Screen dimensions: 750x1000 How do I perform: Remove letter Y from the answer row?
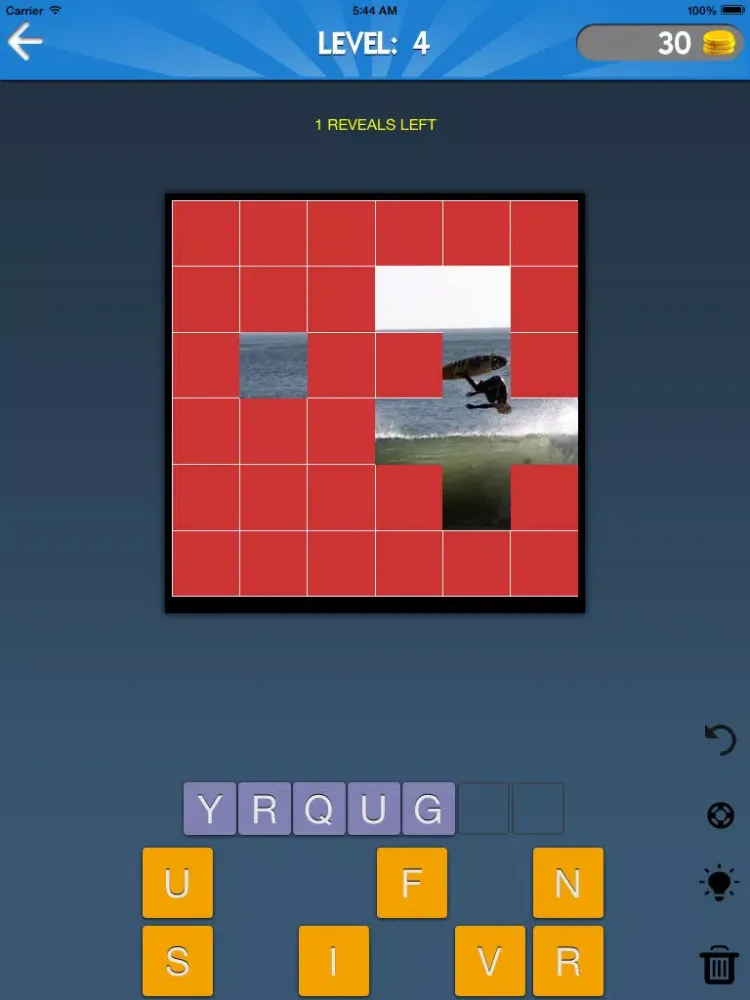pyautogui.click(x=210, y=809)
